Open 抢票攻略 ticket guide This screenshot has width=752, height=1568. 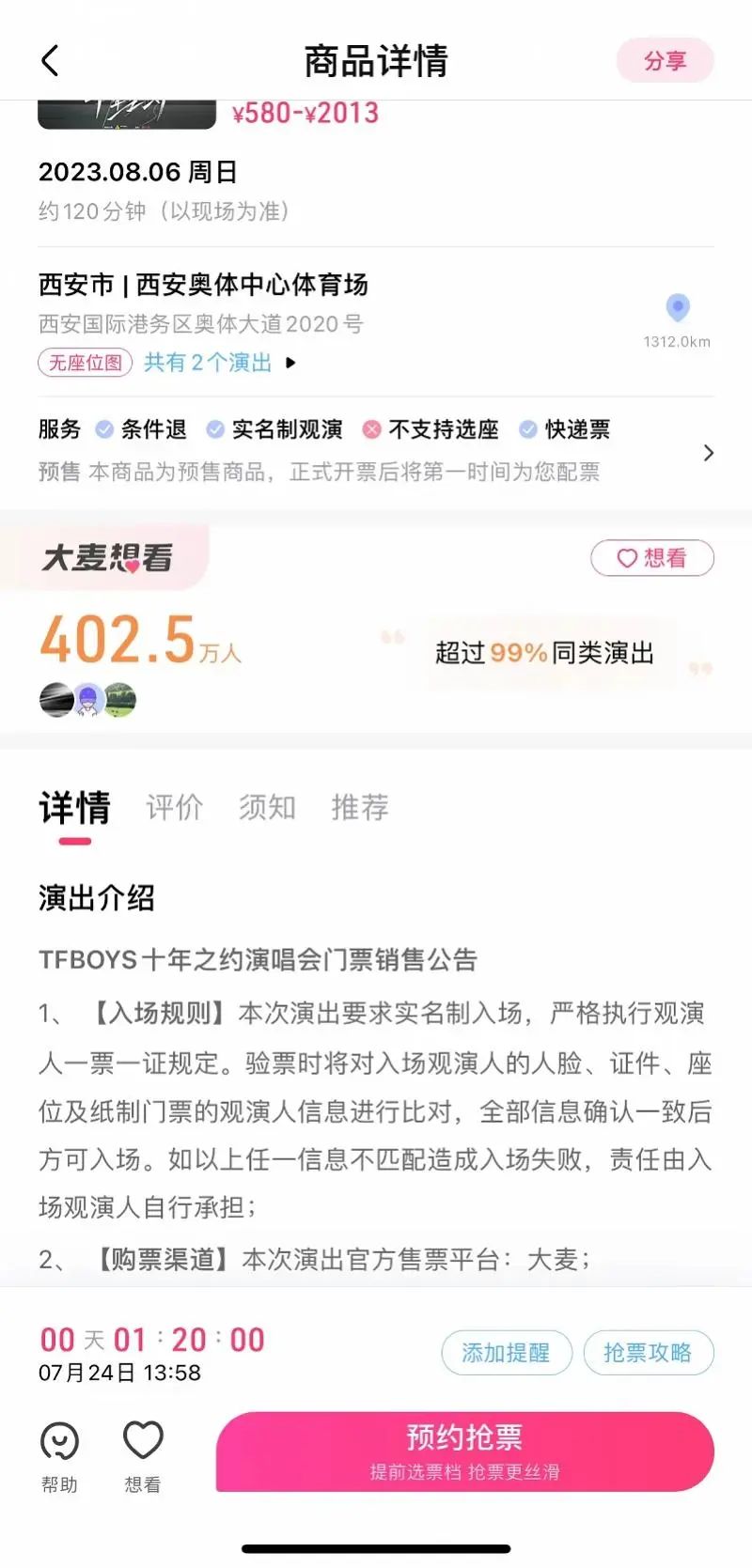tap(648, 1352)
